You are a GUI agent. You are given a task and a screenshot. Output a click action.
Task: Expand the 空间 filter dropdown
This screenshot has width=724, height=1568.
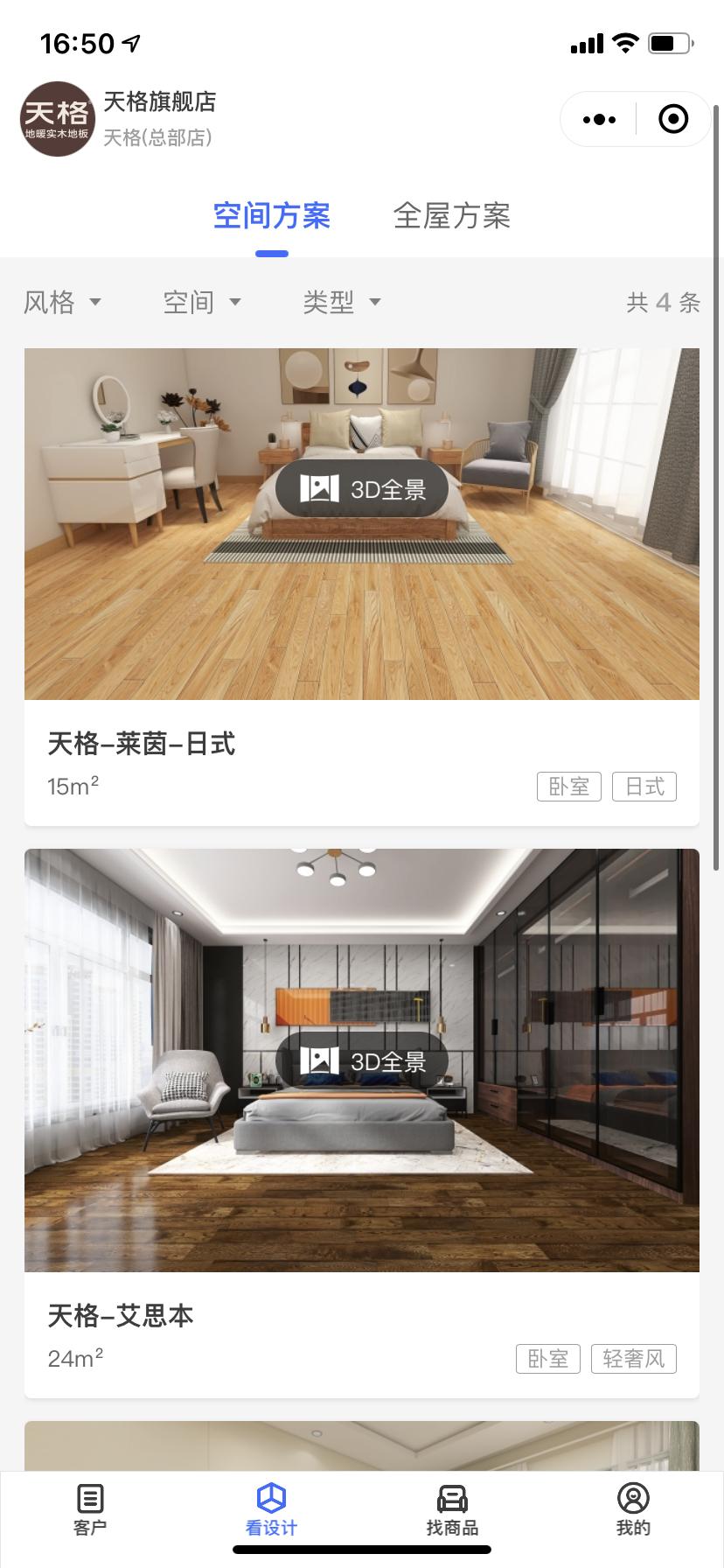tap(202, 303)
